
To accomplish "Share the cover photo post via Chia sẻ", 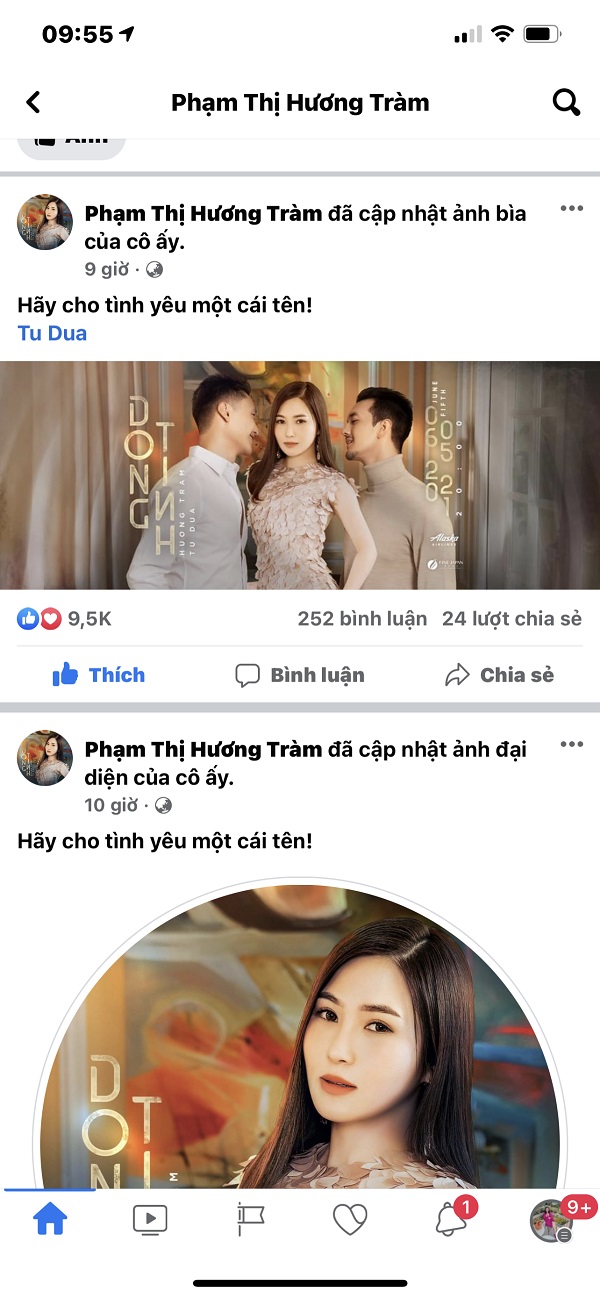I will coord(499,675).
